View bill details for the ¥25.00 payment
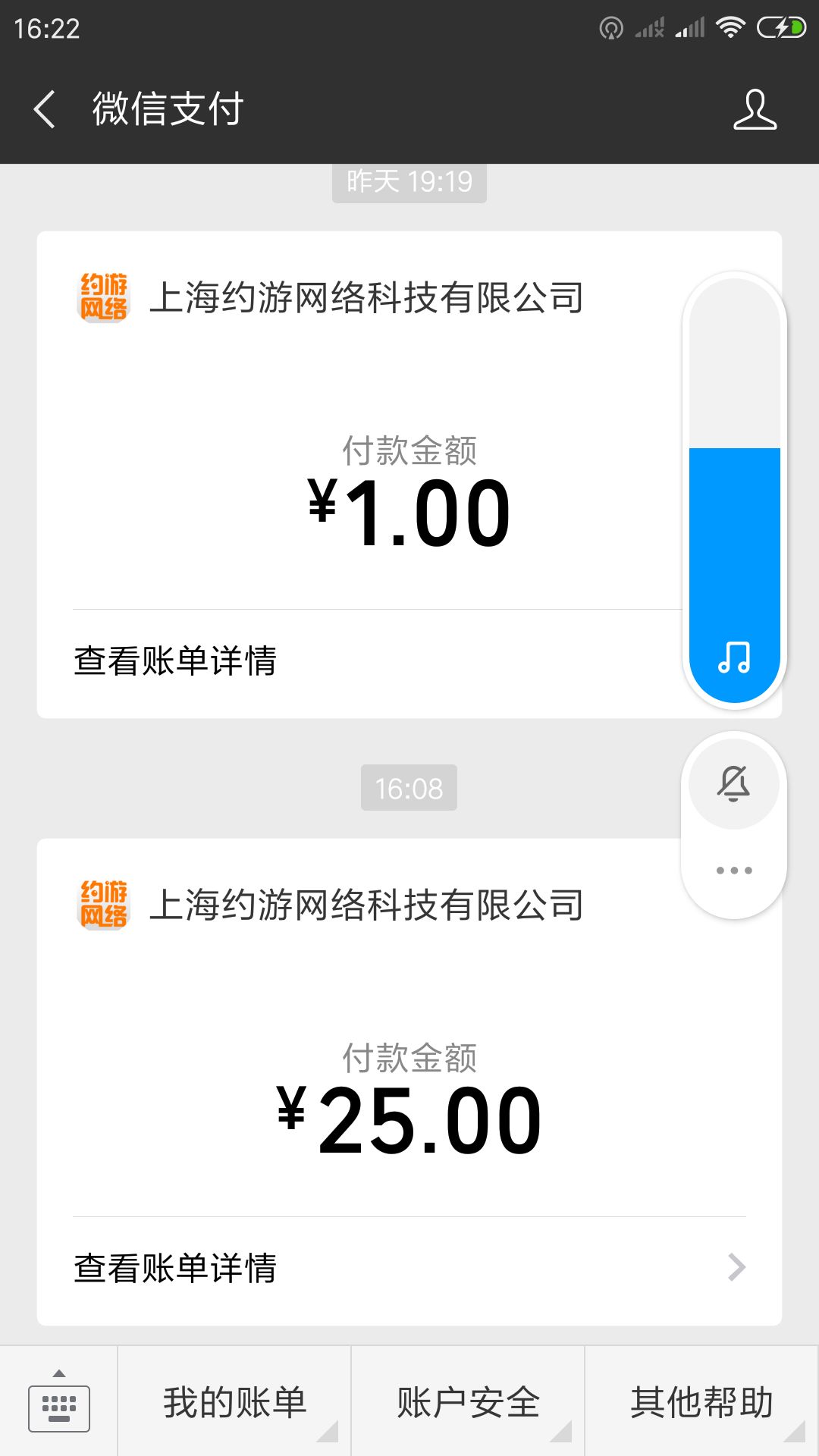This screenshot has width=819, height=1456. click(x=409, y=1268)
